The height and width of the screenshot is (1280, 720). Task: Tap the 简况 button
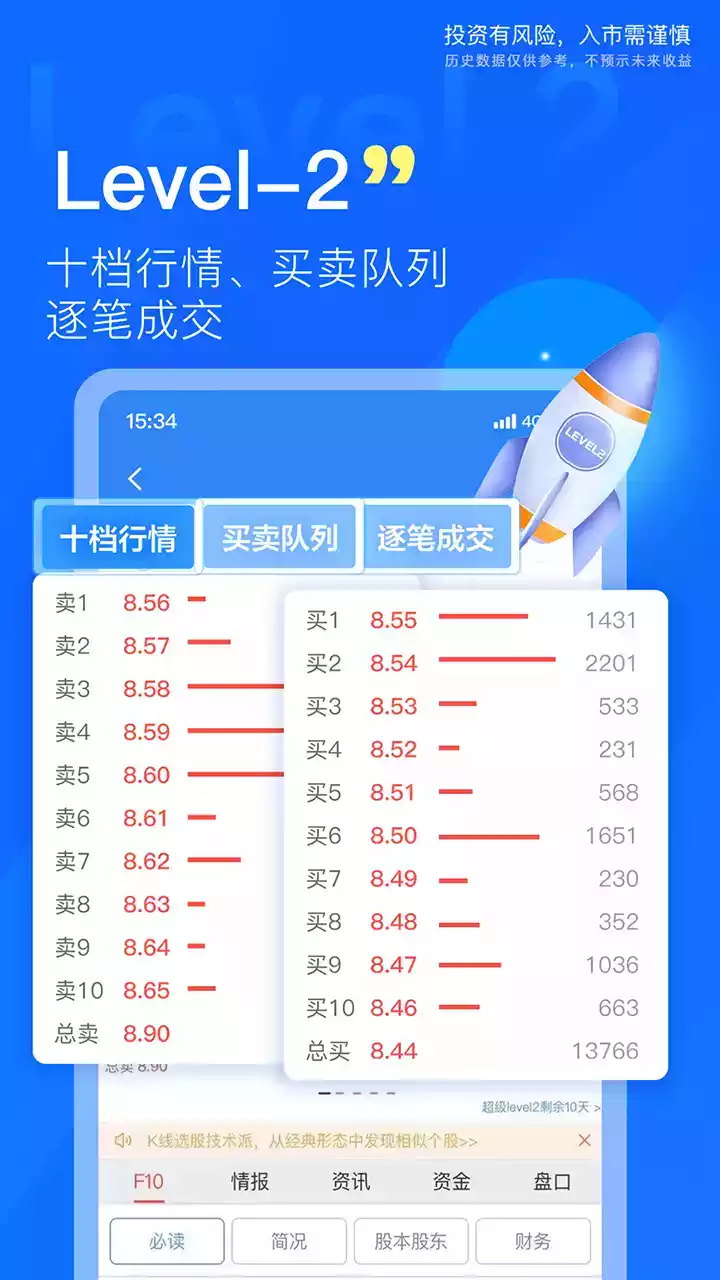289,1241
